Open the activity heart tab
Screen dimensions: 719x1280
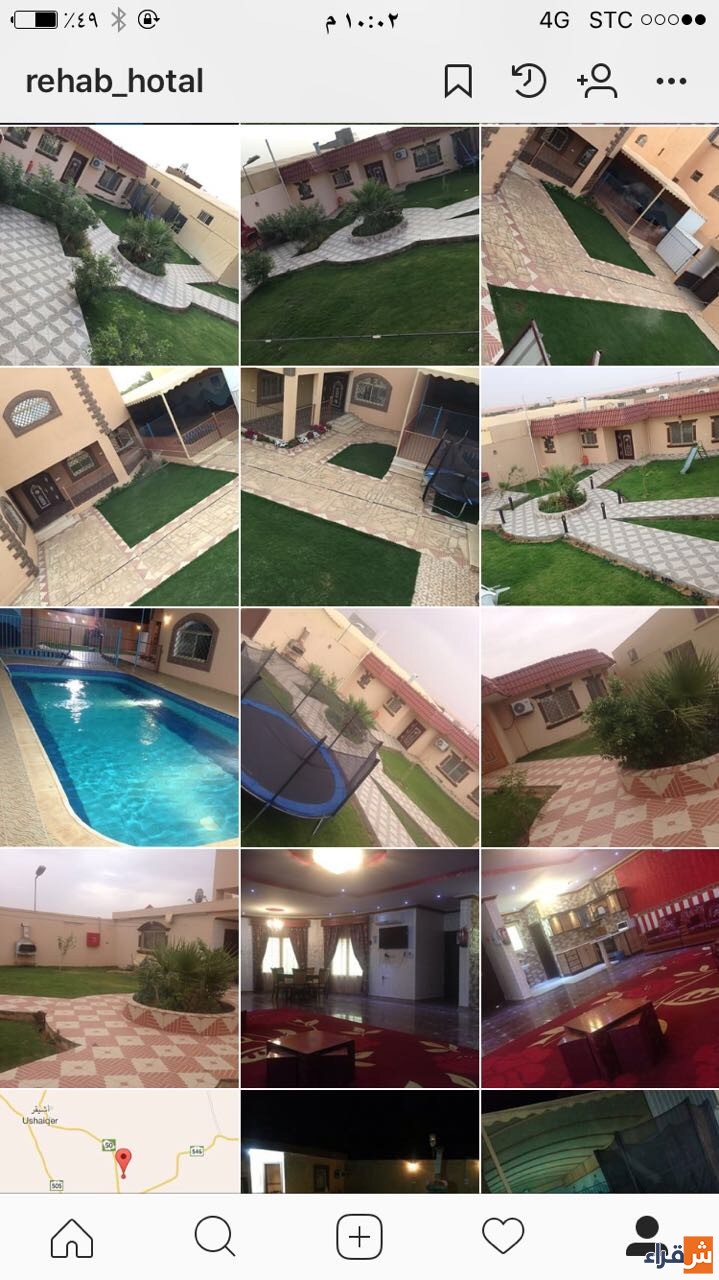click(503, 1237)
